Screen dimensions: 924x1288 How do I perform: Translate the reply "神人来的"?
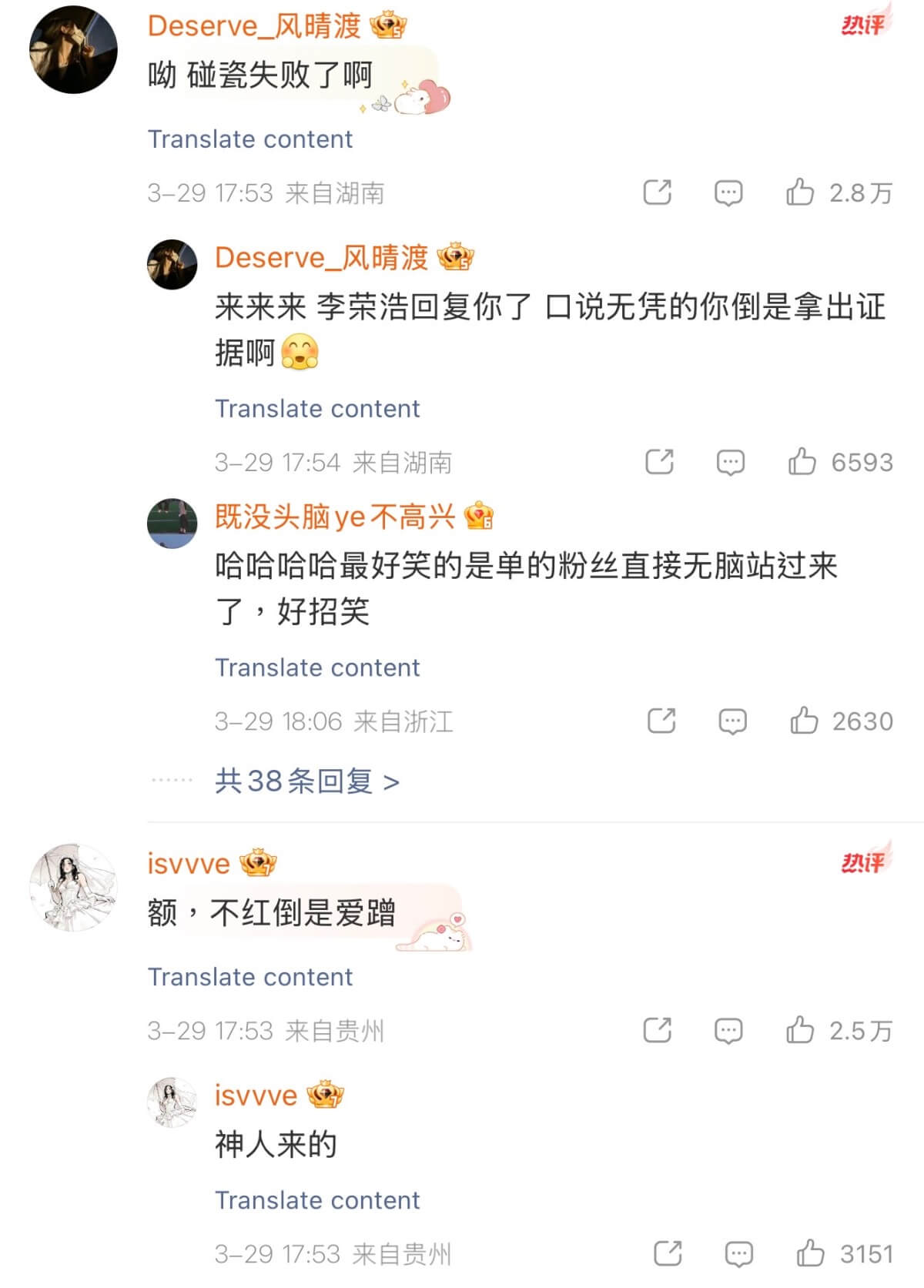317,1200
